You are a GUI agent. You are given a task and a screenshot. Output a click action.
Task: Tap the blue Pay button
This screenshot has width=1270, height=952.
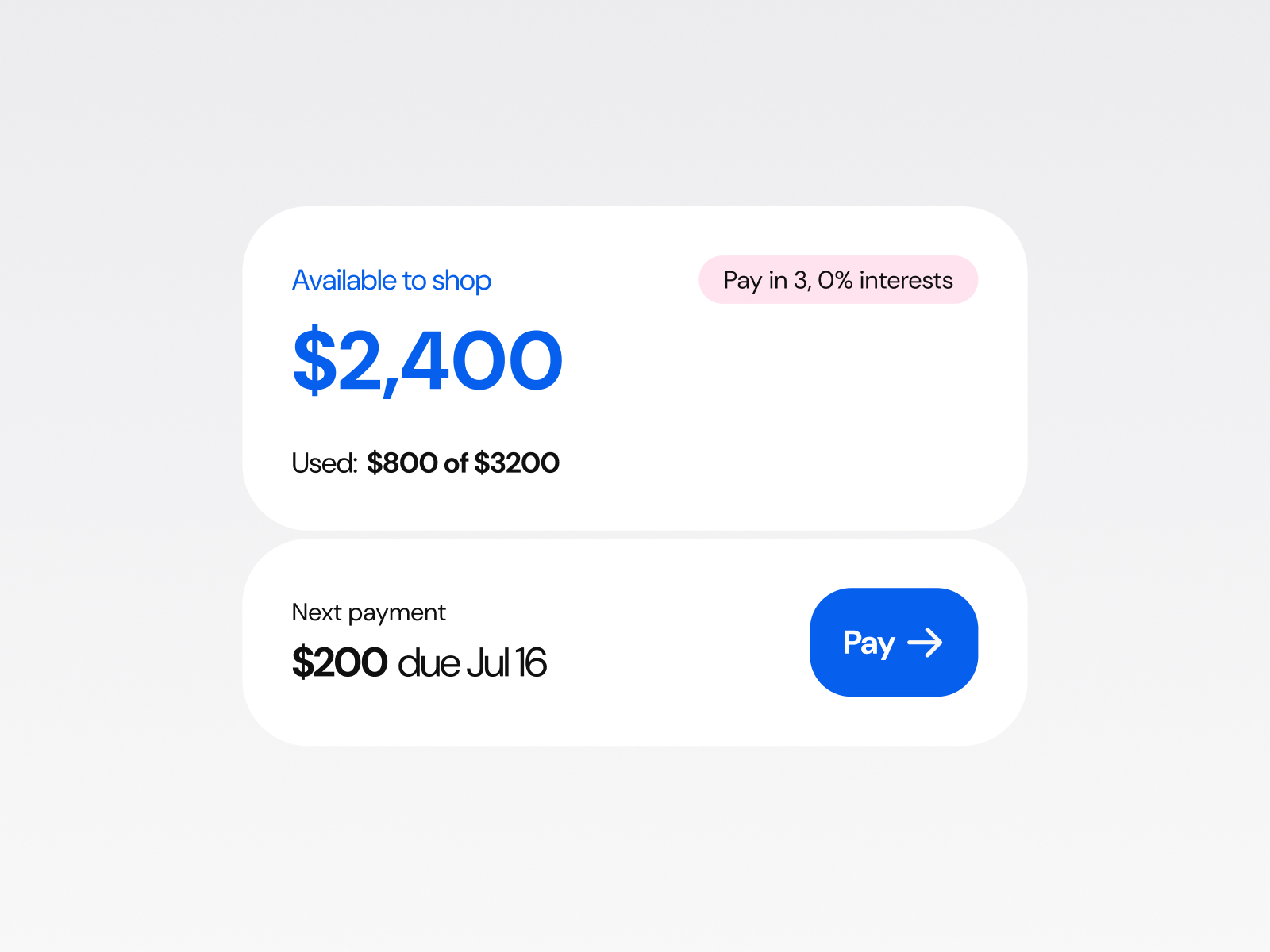click(893, 642)
